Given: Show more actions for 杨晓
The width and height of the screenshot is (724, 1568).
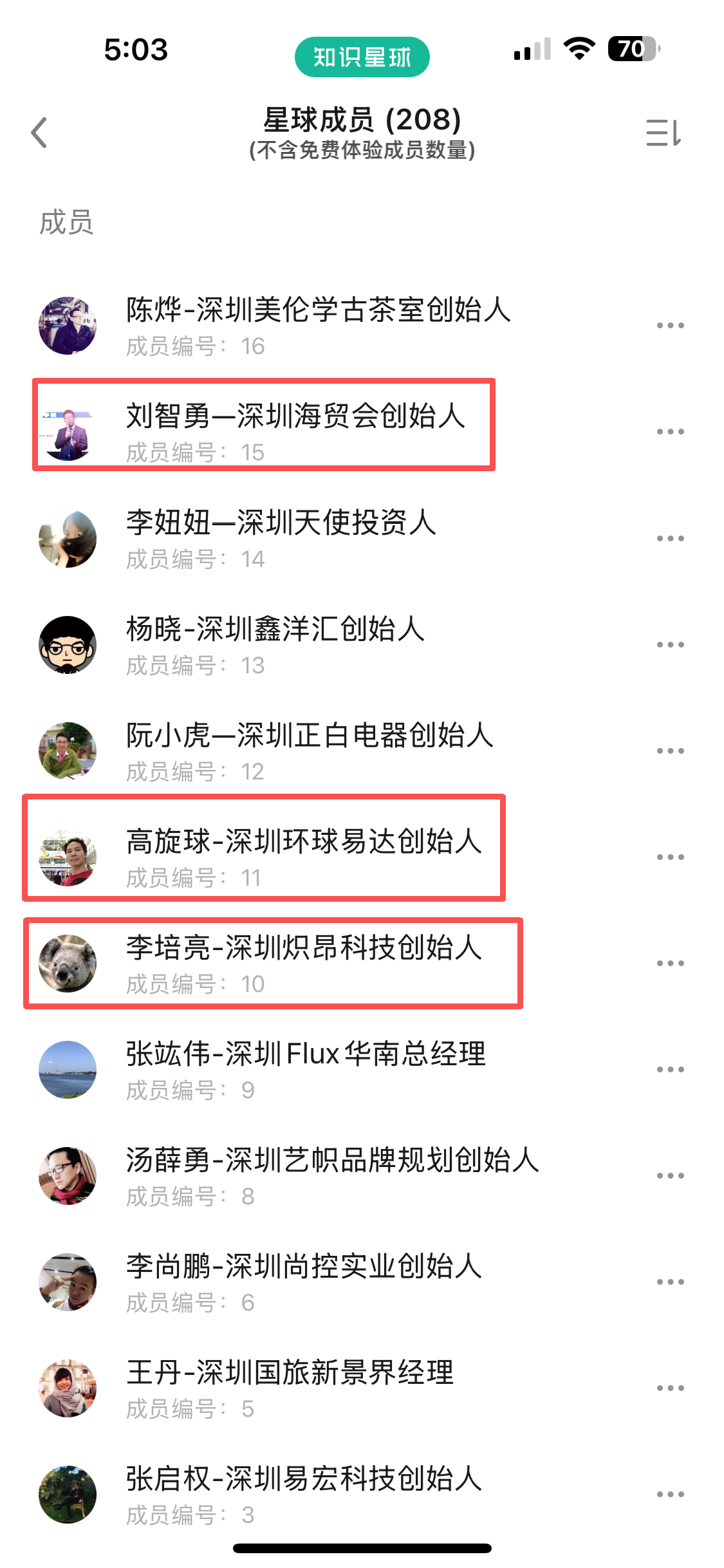Looking at the screenshot, I should (670, 644).
